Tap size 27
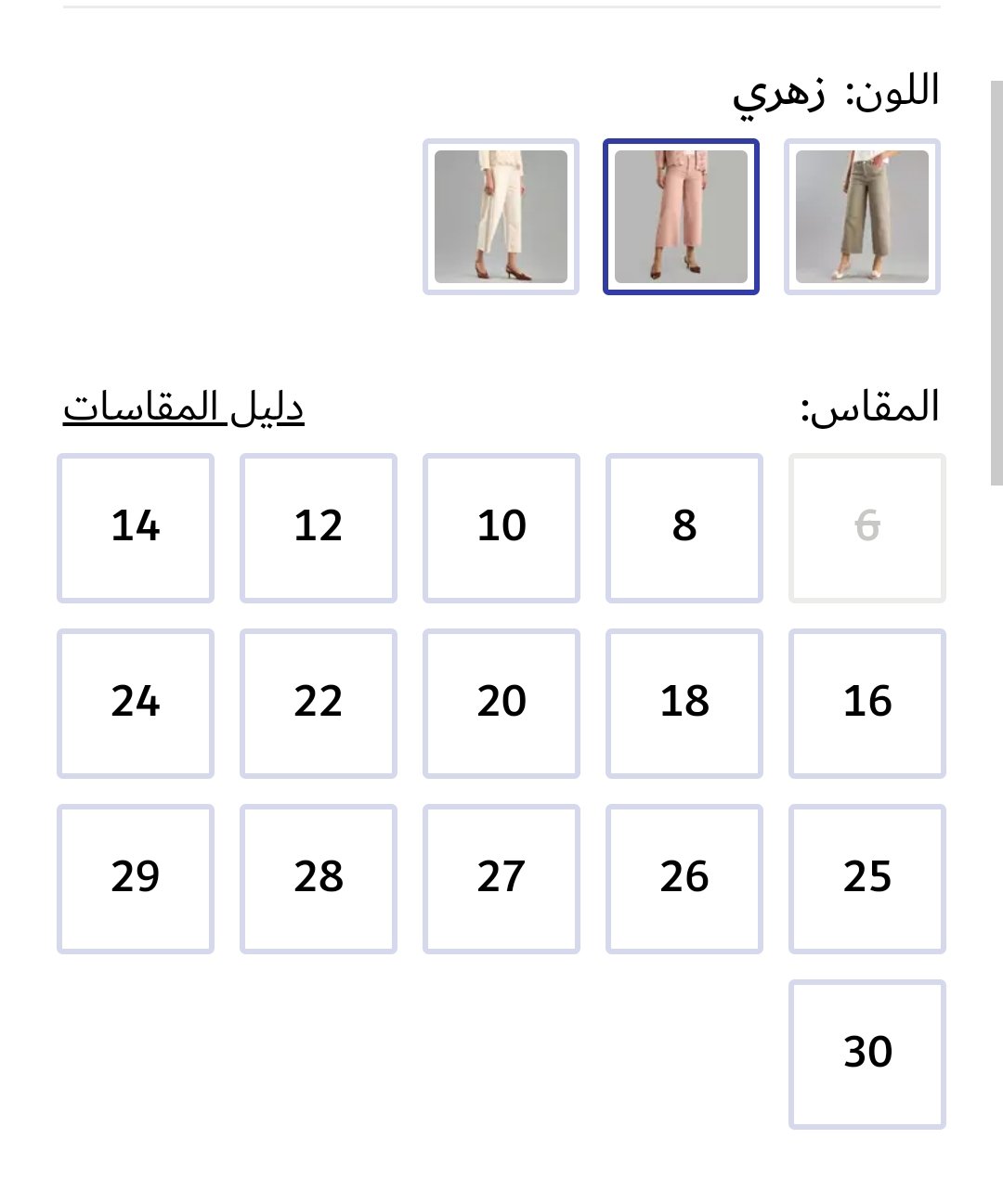This screenshot has height=1204, width=1003. 501,878
